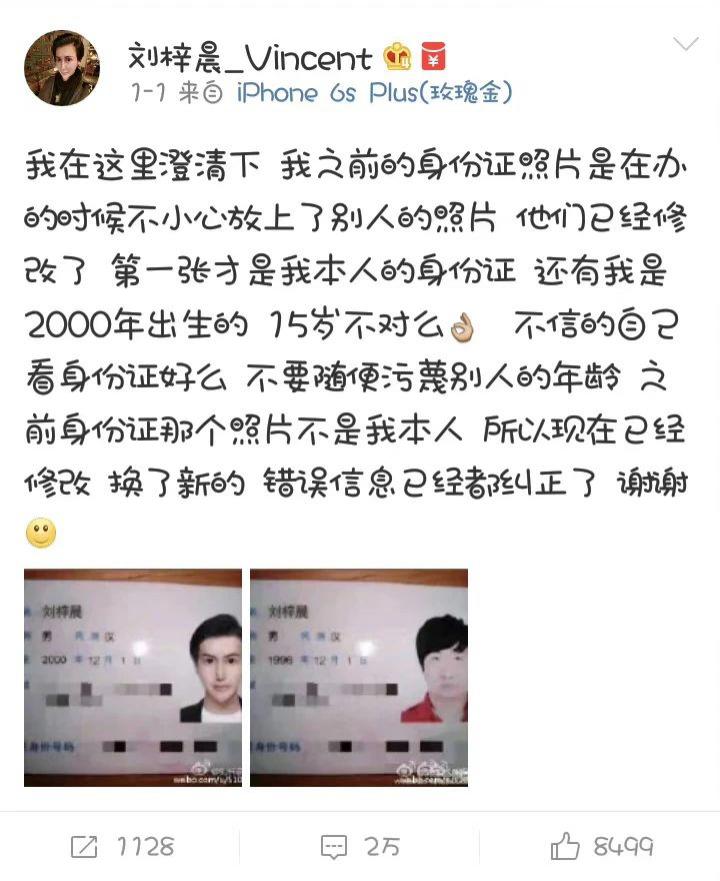Like this post with 8499 likes

coord(602,847)
